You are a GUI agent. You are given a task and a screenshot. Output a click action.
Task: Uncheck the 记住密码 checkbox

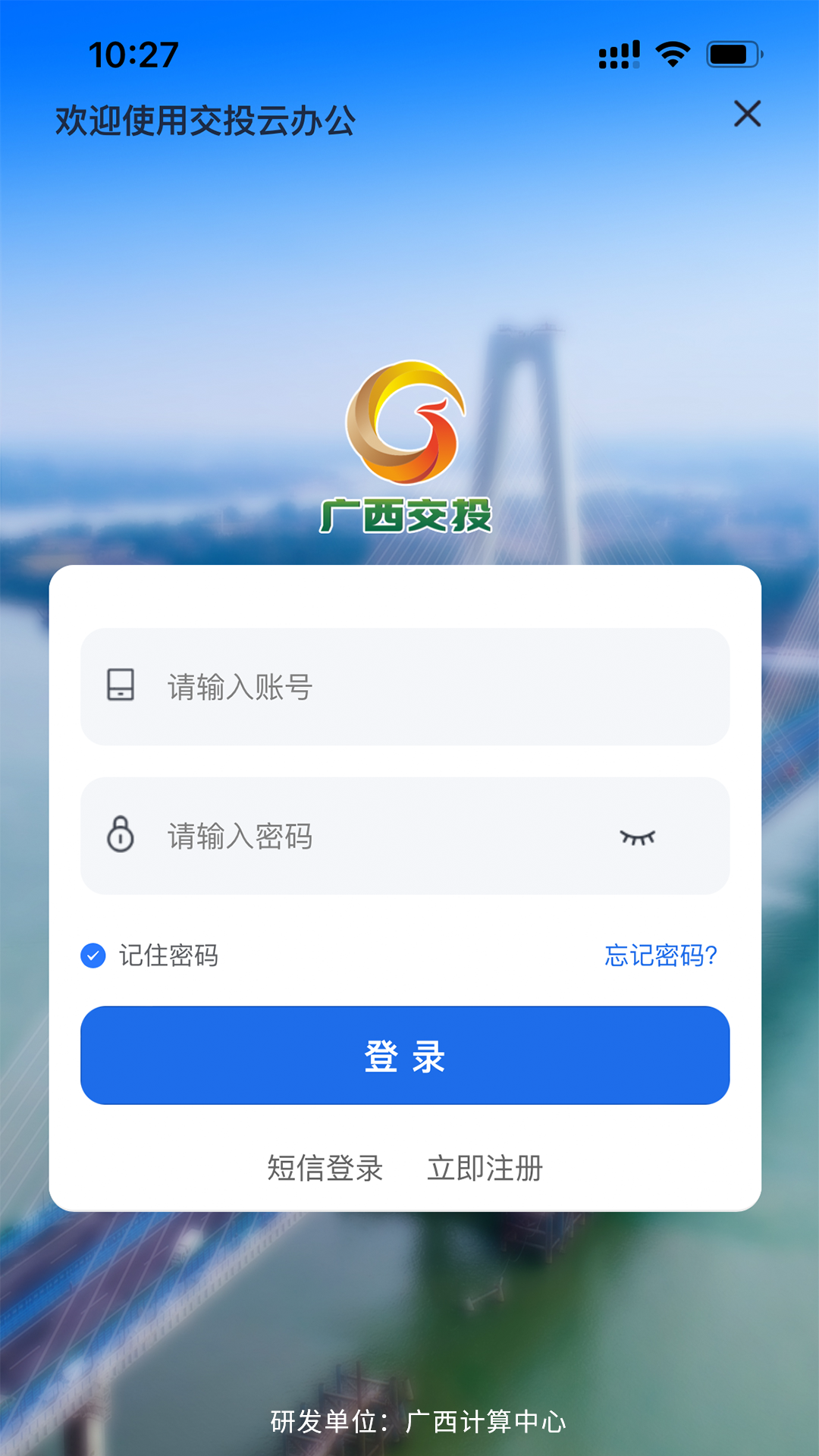[93, 955]
